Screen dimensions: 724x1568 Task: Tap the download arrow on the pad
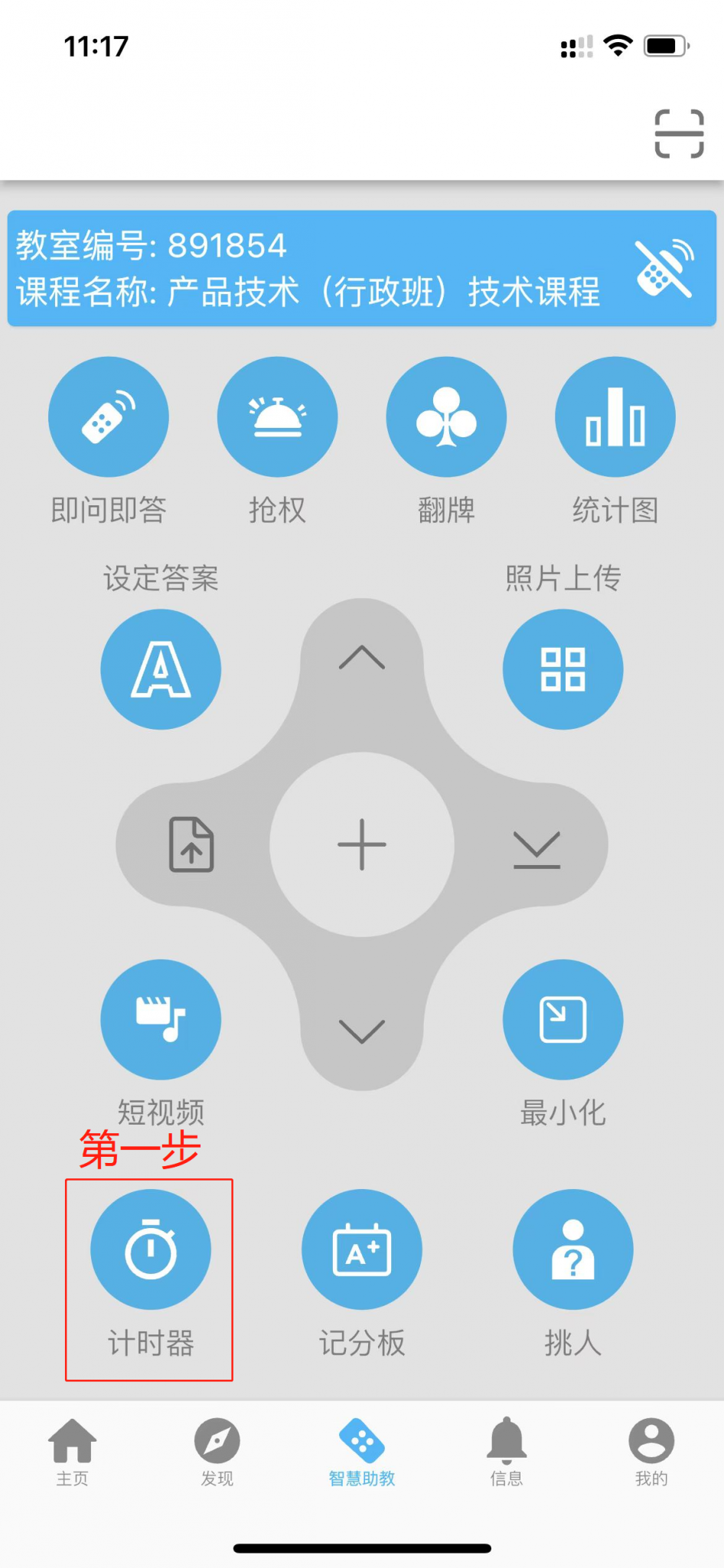point(536,849)
